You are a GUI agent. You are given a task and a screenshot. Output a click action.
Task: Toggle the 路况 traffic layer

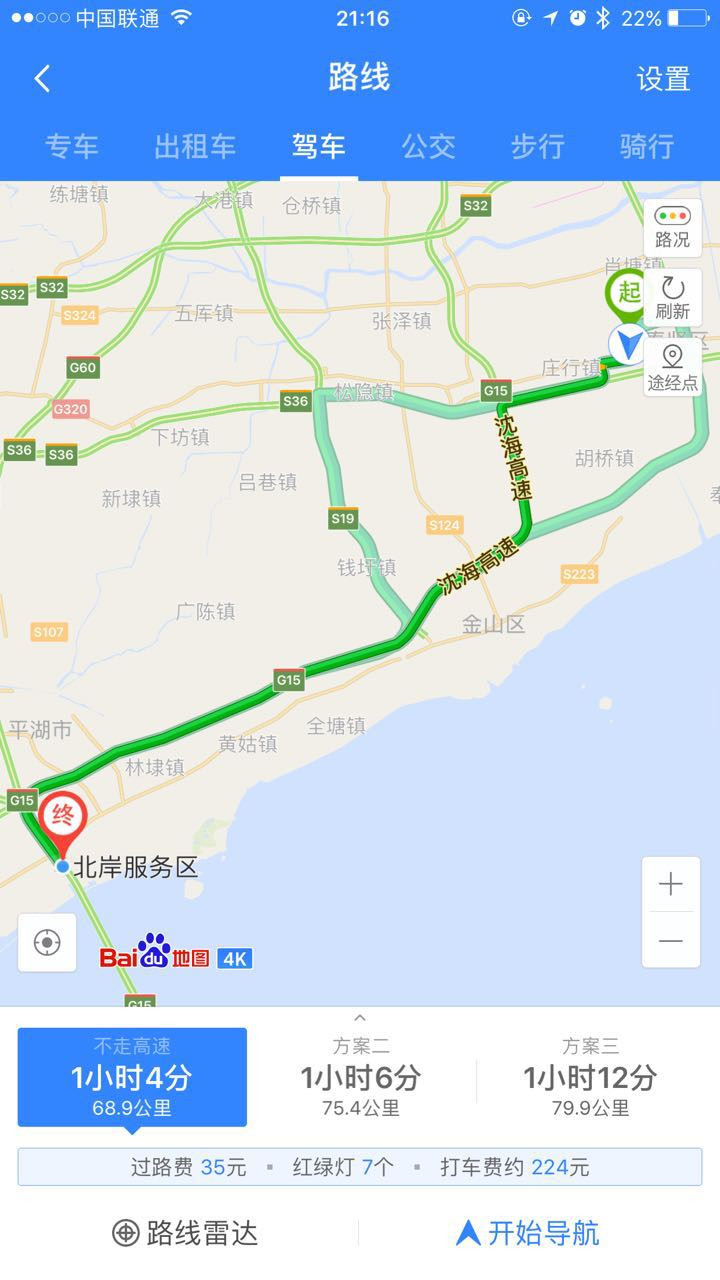coord(672,227)
